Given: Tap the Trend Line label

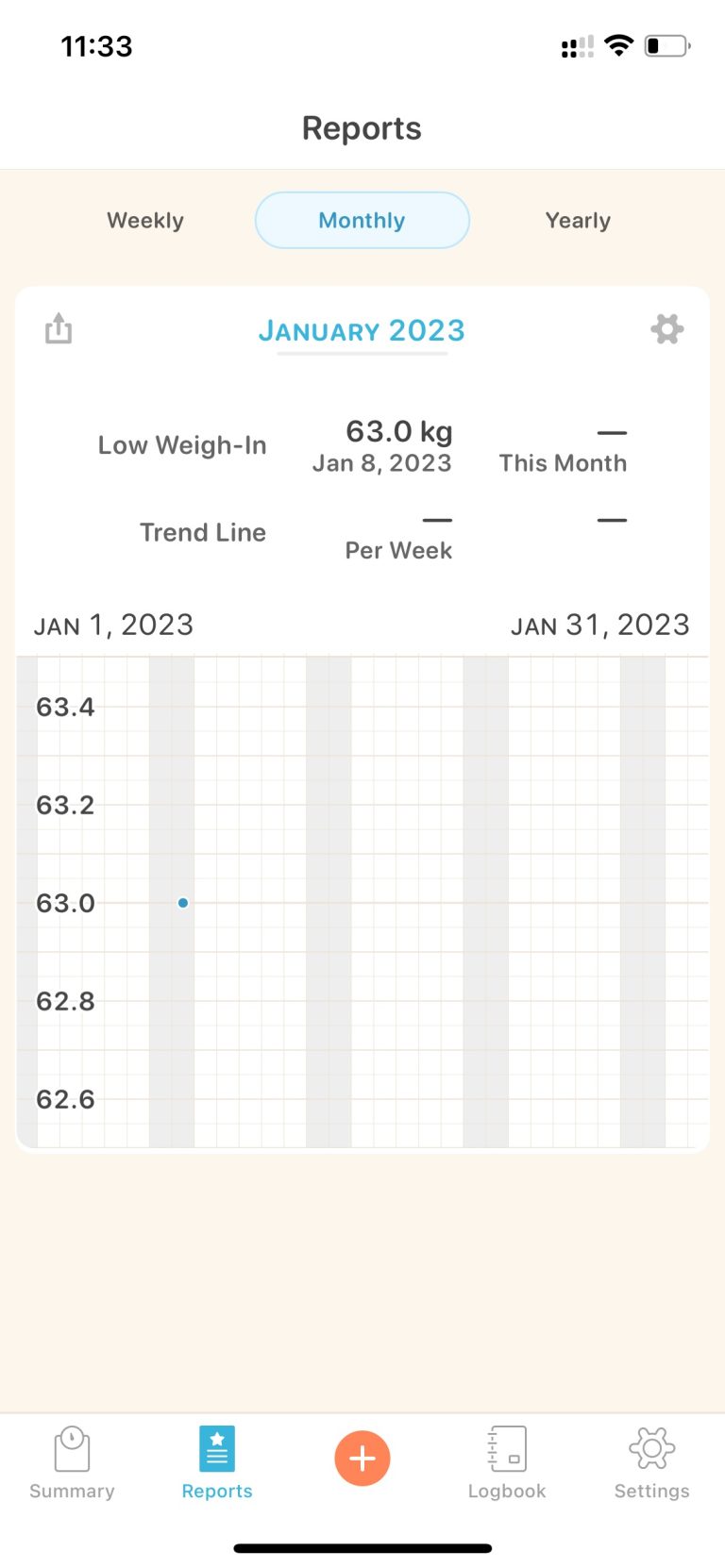Looking at the screenshot, I should 202,532.
